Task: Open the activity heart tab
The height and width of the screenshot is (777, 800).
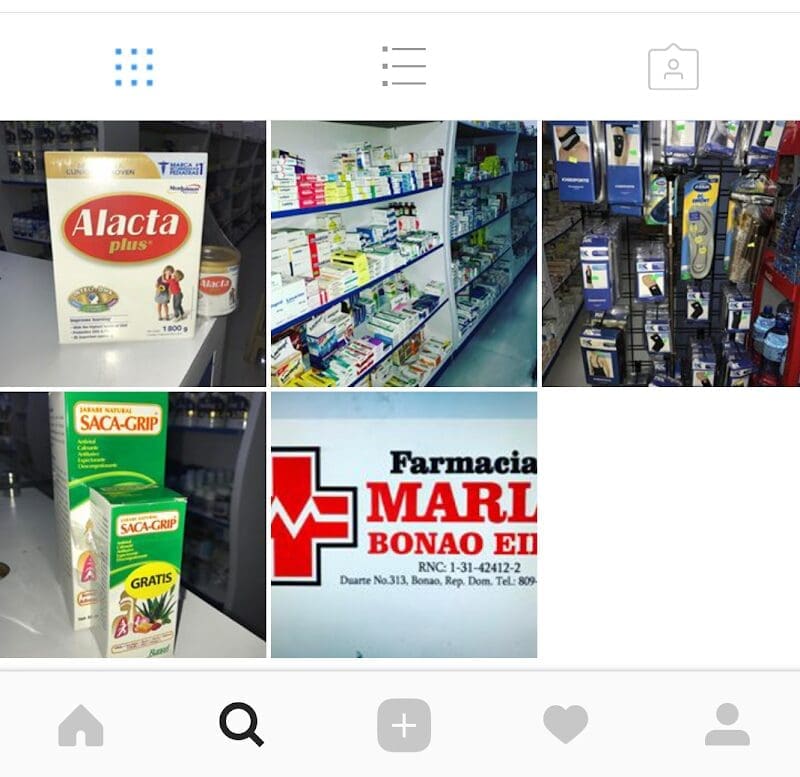Action: 565,725
